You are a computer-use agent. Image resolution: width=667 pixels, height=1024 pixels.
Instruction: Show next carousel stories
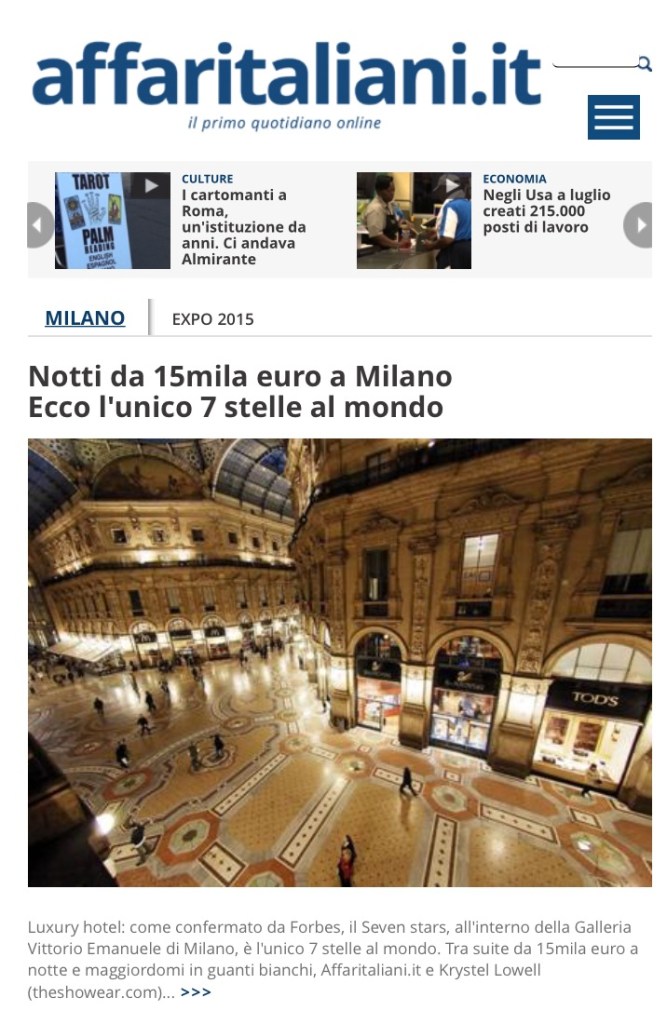click(x=638, y=225)
